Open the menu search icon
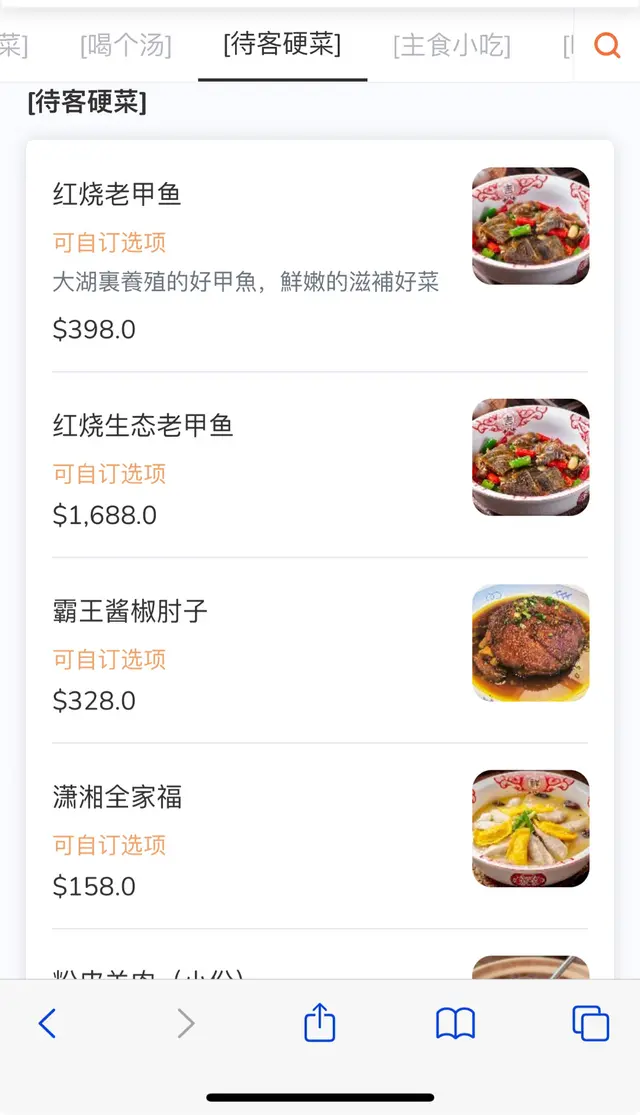Screen dimensions: 640x1115 [607, 45]
